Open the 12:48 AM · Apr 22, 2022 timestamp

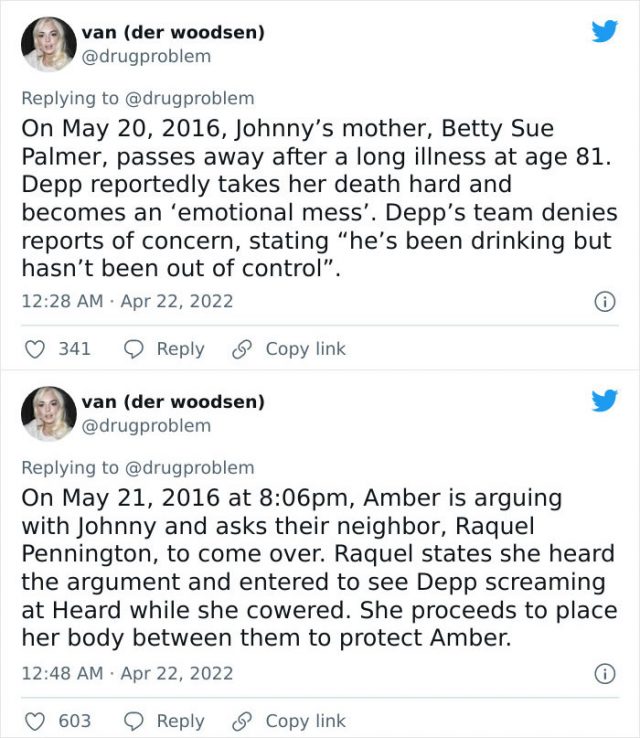click(x=127, y=673)
